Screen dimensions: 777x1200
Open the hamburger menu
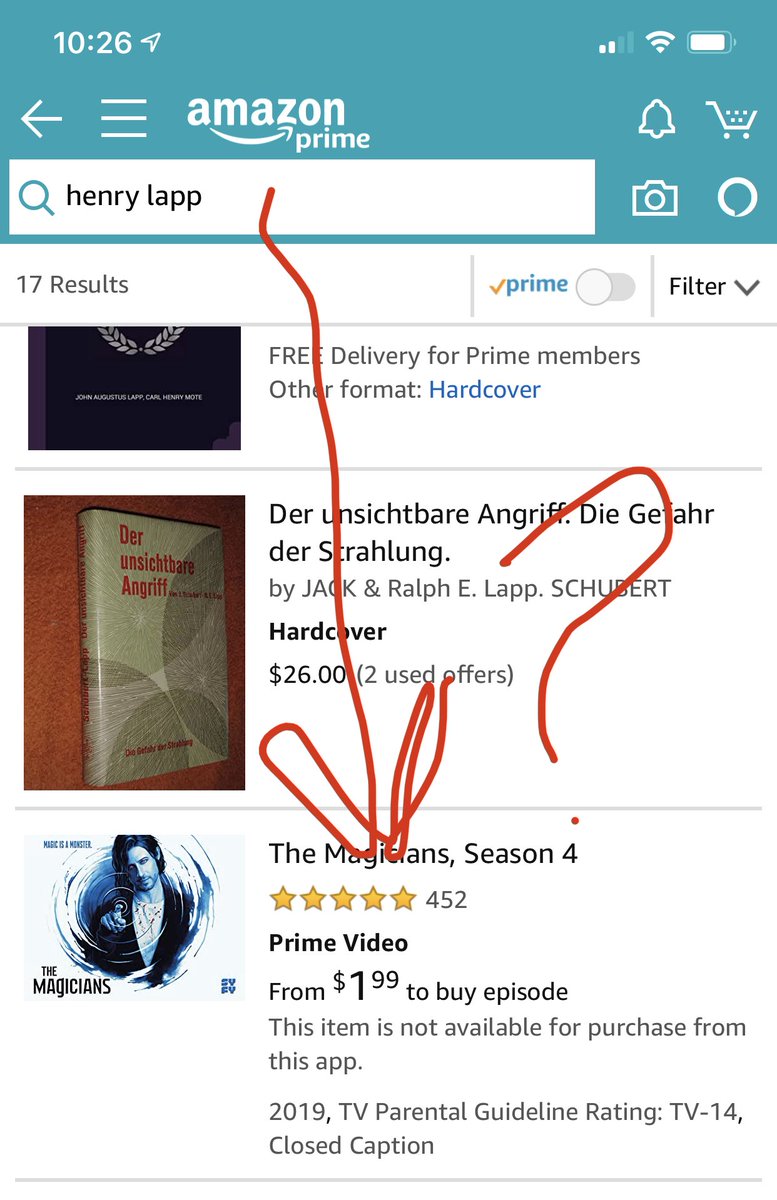tap(124, 119)
